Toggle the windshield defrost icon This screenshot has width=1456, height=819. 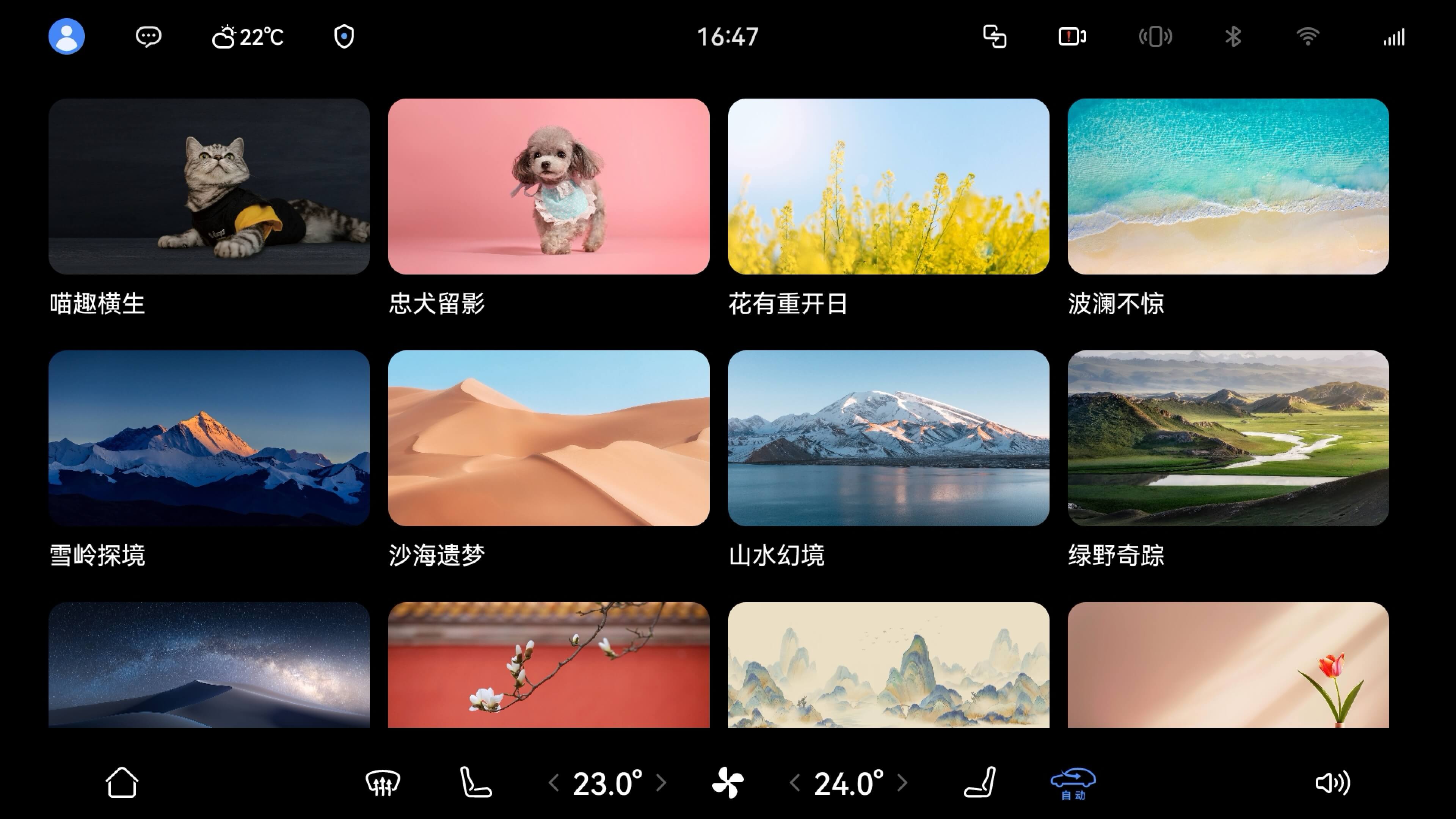(x=383, y=783)
